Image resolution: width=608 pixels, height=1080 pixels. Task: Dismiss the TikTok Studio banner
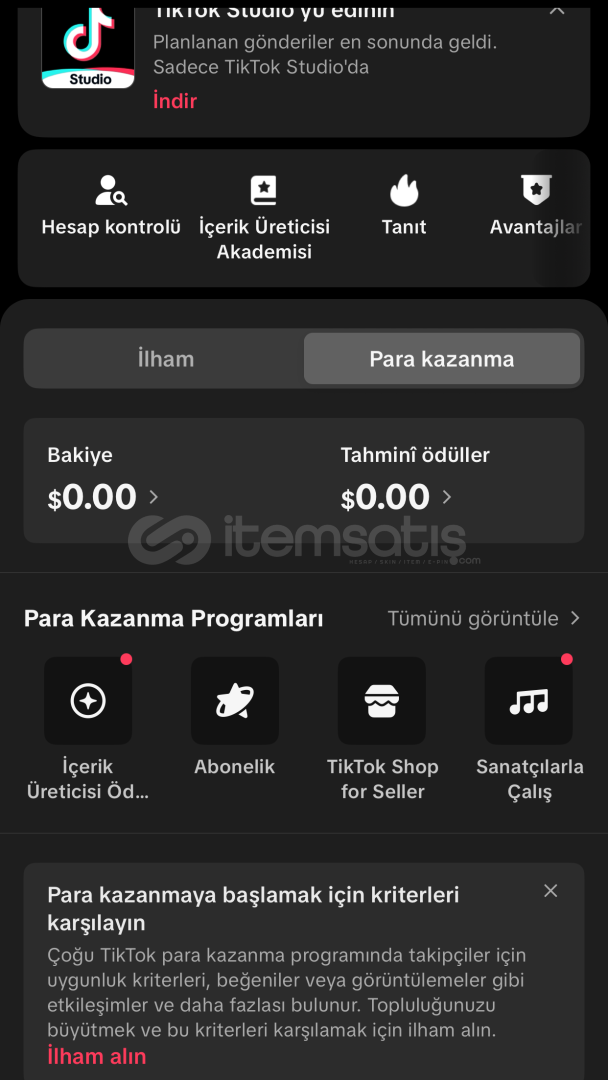(557, 9)
